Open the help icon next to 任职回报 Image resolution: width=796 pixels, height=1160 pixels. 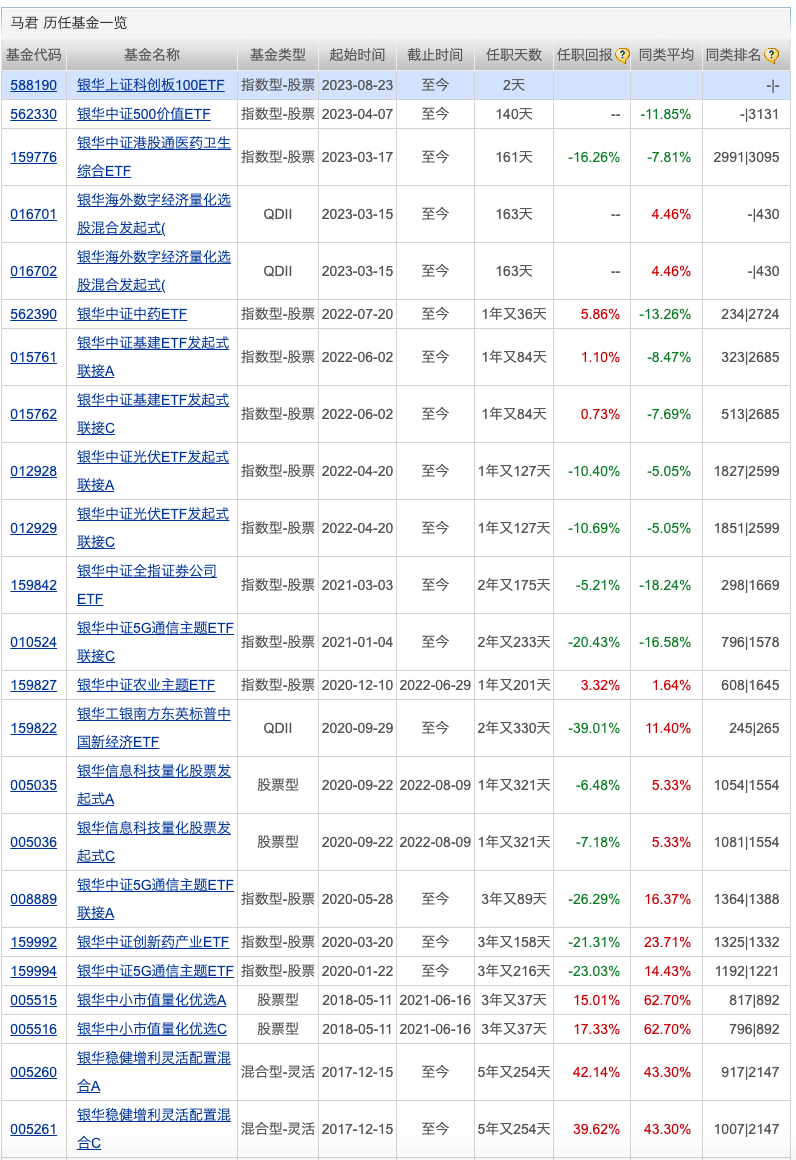(x=623, y=56)
